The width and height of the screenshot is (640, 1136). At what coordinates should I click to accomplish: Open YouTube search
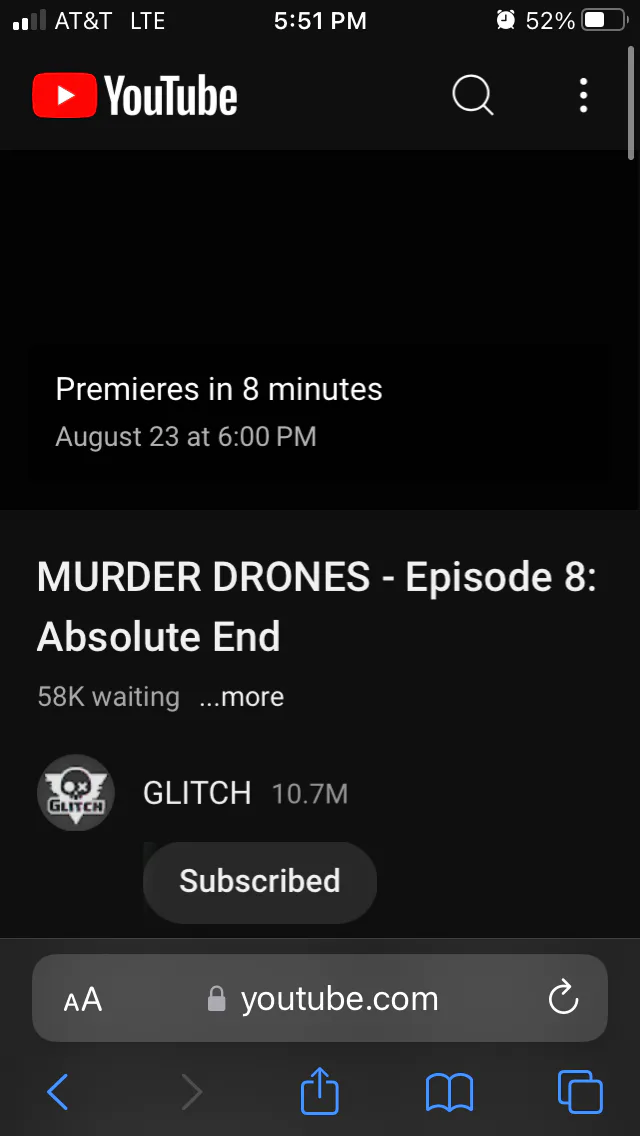tap(472, 96)
